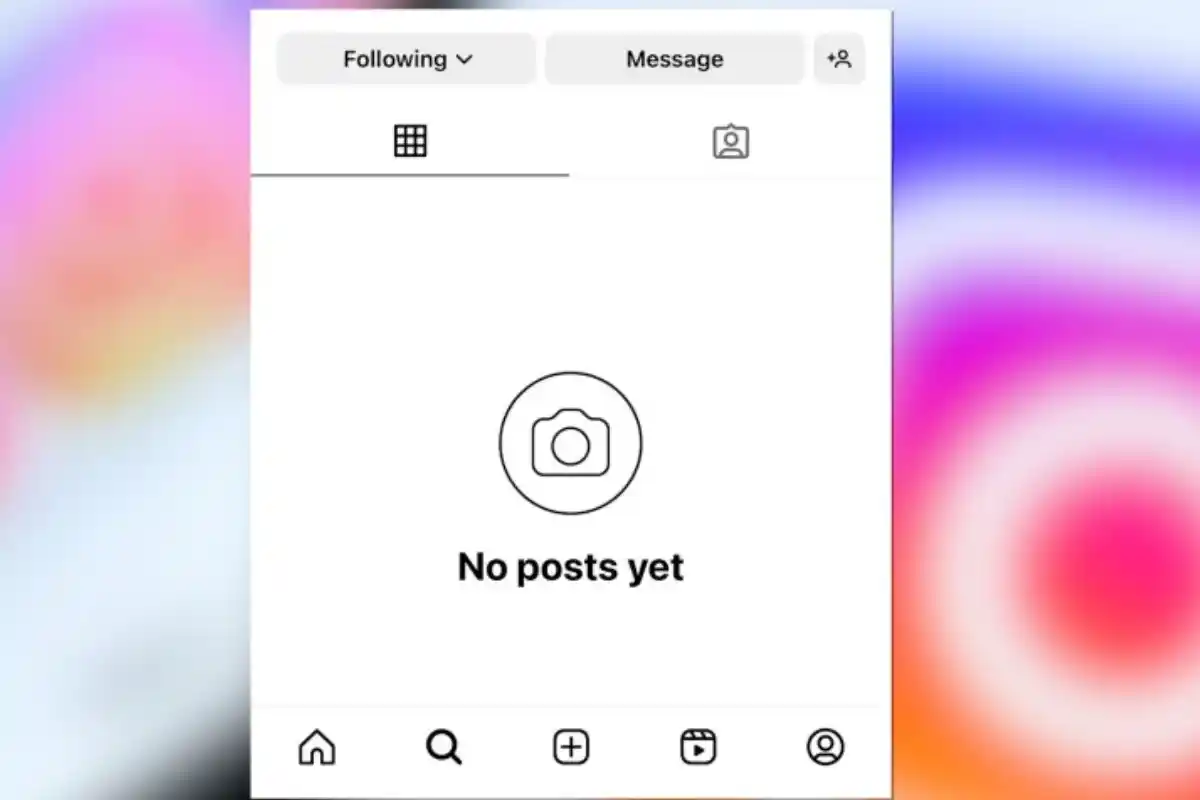1200x800 pixels.
Task: Open the Reels tab
Action: pyautogui.click(x=698, y=747)
